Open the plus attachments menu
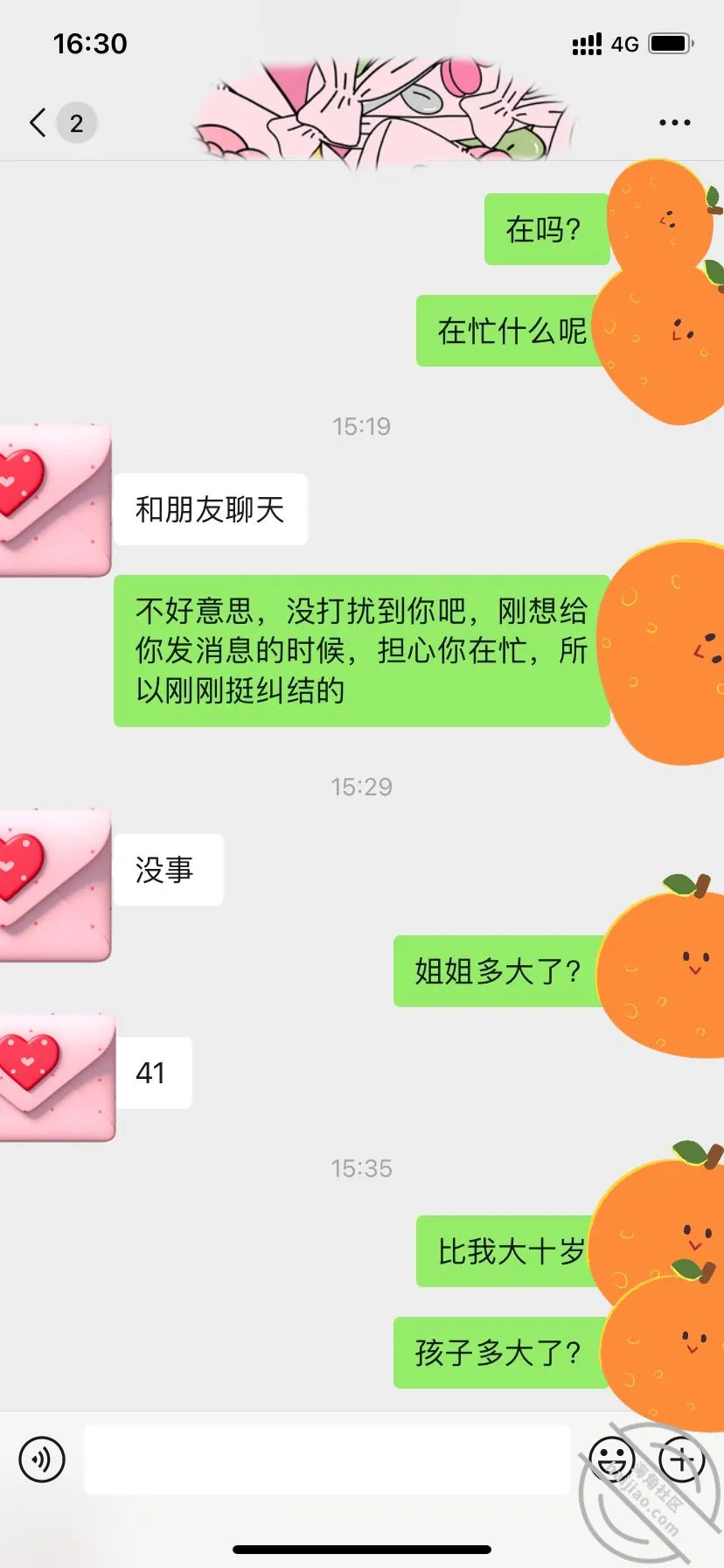 681,1459
